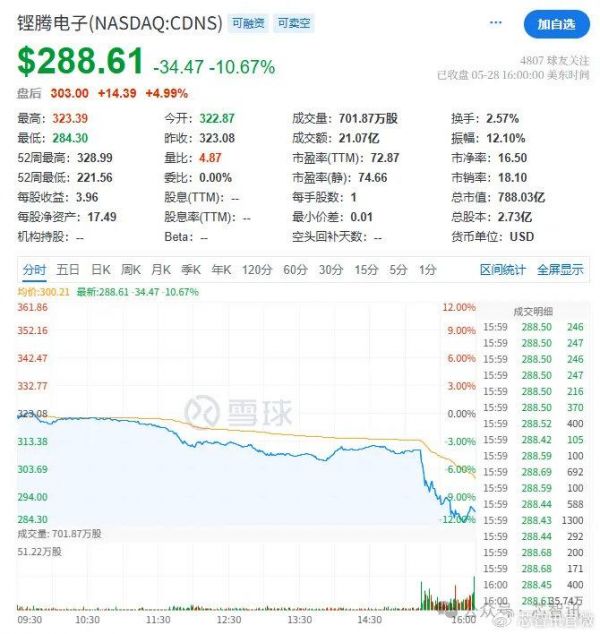Show the 季K chart
The height and width of the screenshot is (634, 600).
click(191, 269)
